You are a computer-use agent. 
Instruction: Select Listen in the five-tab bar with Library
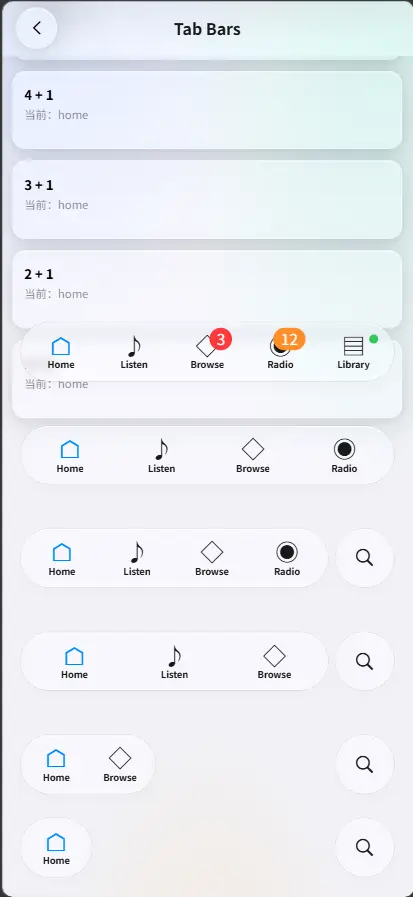(x=134, y=353)
